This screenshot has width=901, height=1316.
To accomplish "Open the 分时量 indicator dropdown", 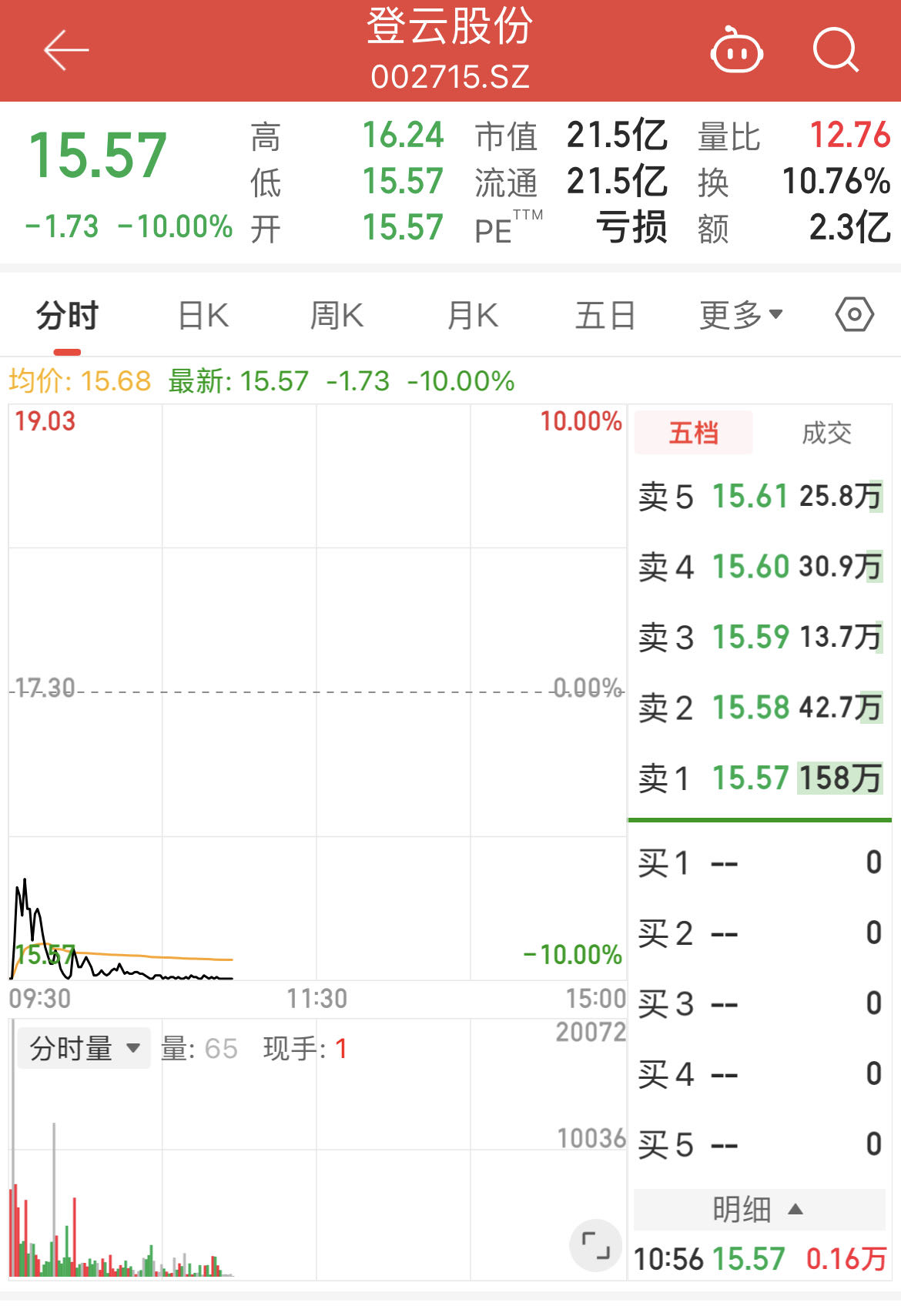I will [x=84, y=1048].
